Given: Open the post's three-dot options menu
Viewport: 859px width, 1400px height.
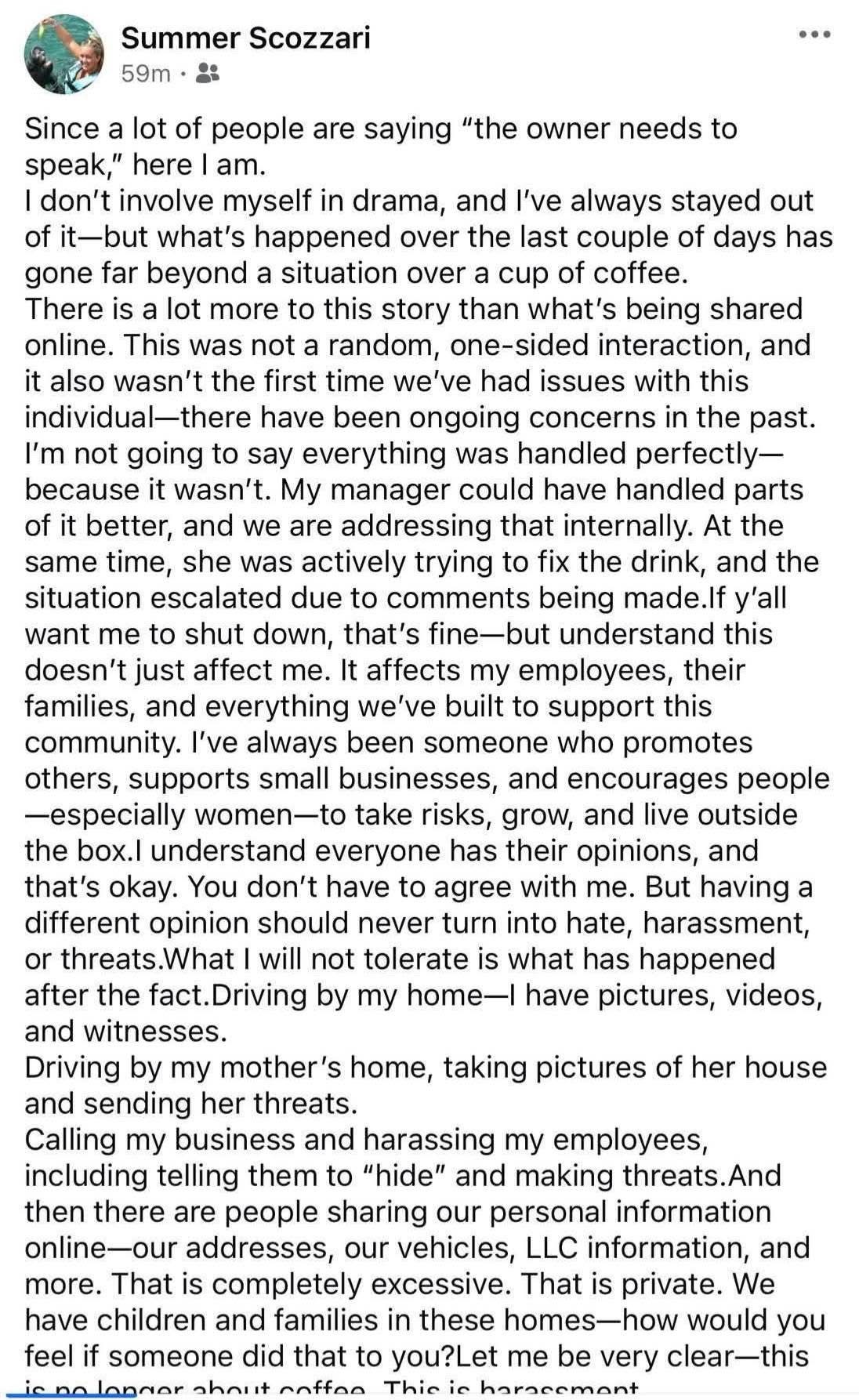Looking at the screenshot, I should pos(814,34).
